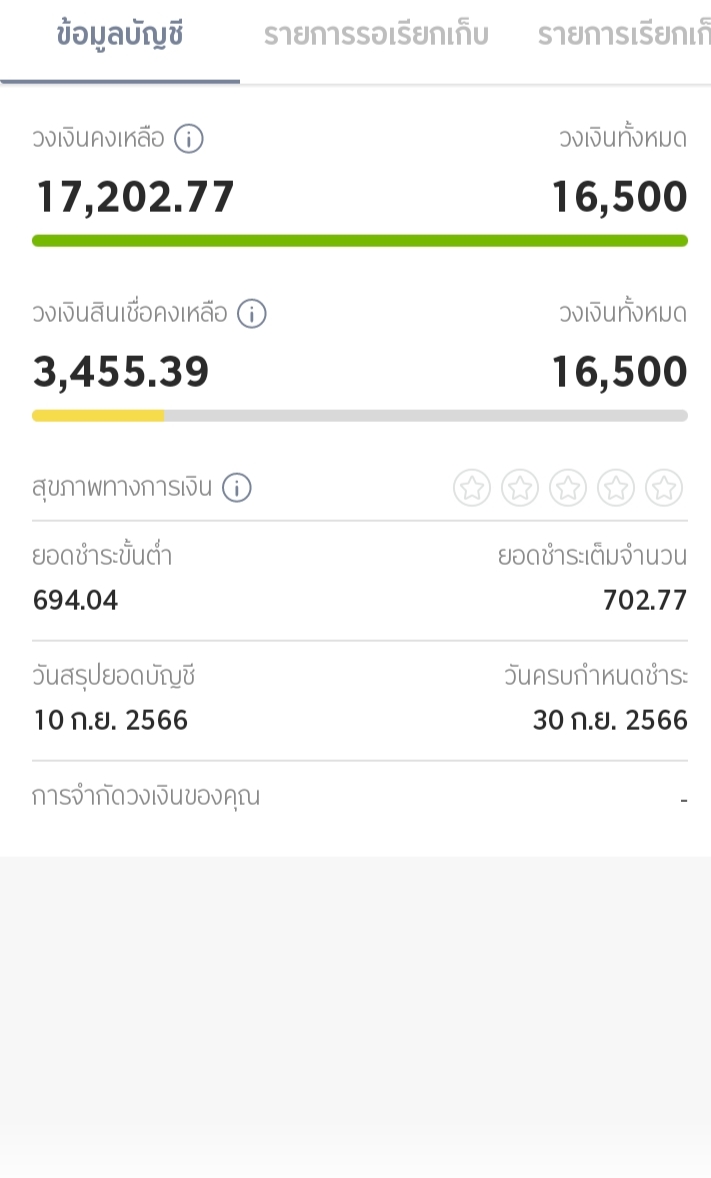Viewport: 711px width, 1178px height.
Task: Select the ข้อมูลบัญชี tab
Action: click(120, 35)
